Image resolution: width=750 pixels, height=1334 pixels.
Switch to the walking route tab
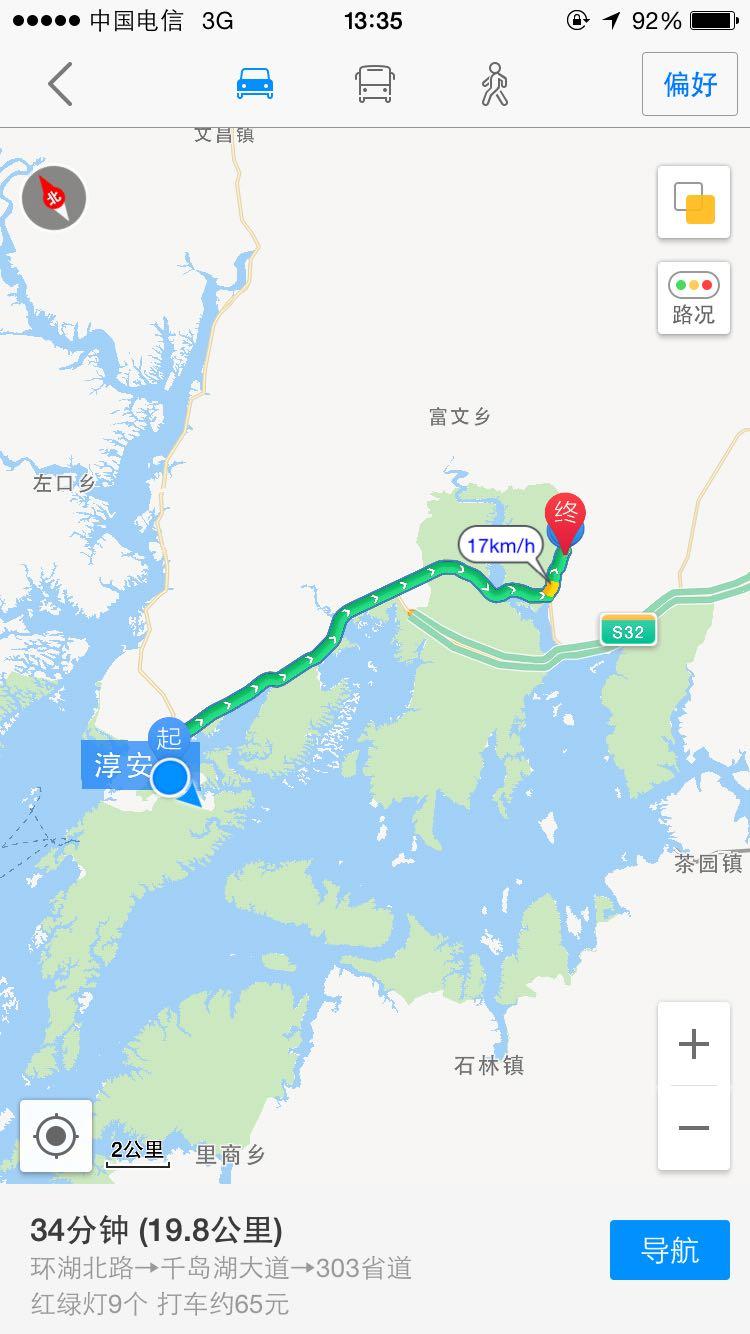pyautogui.click(x=494, y=84)
